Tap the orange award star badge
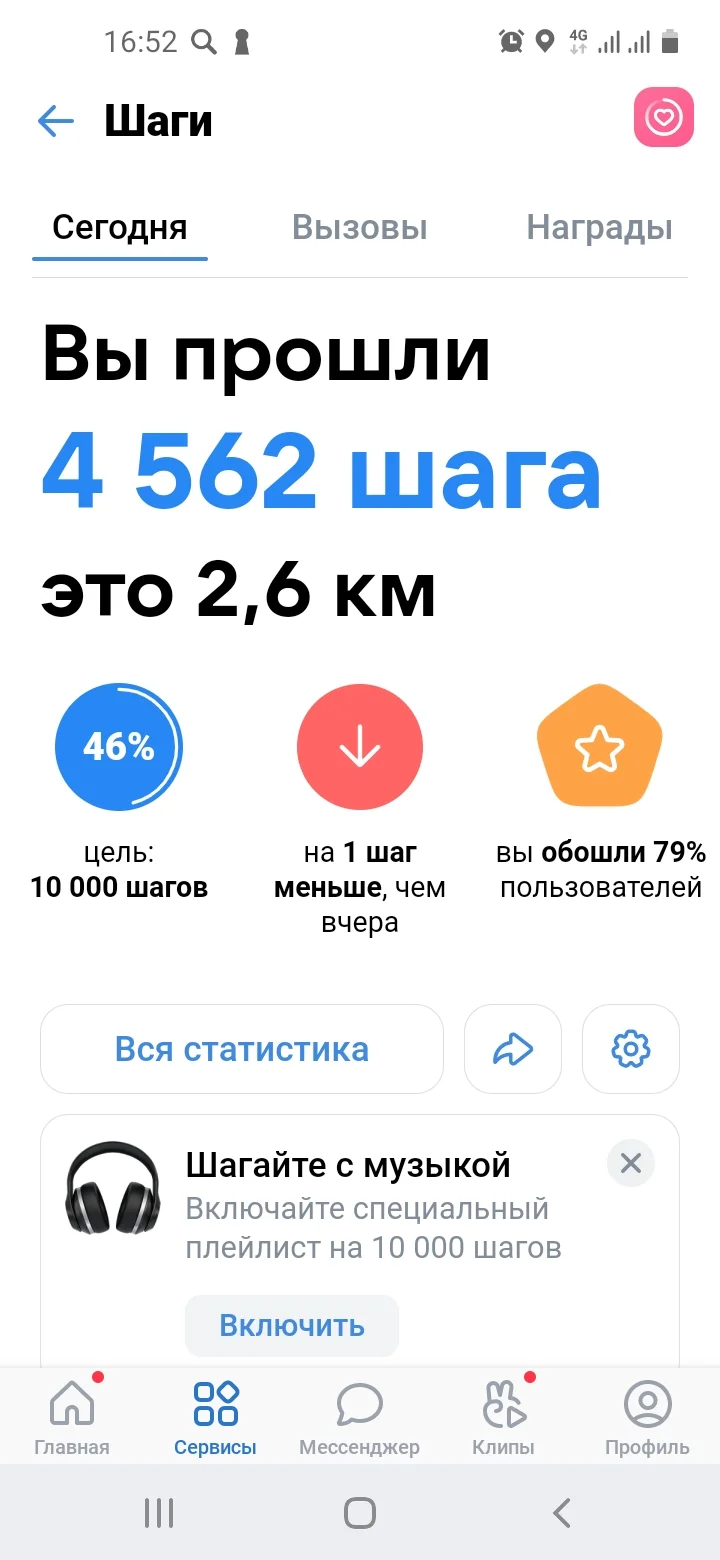 tap(598, 746)
